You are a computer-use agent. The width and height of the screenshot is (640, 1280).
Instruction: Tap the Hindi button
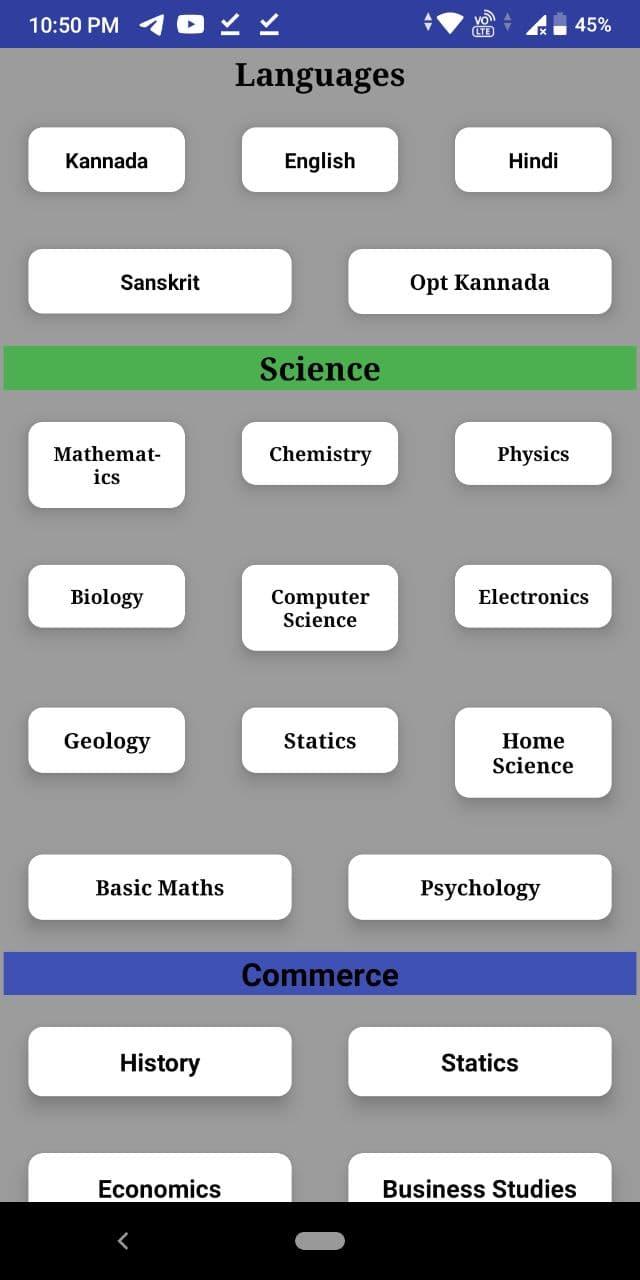click(533, 160)
